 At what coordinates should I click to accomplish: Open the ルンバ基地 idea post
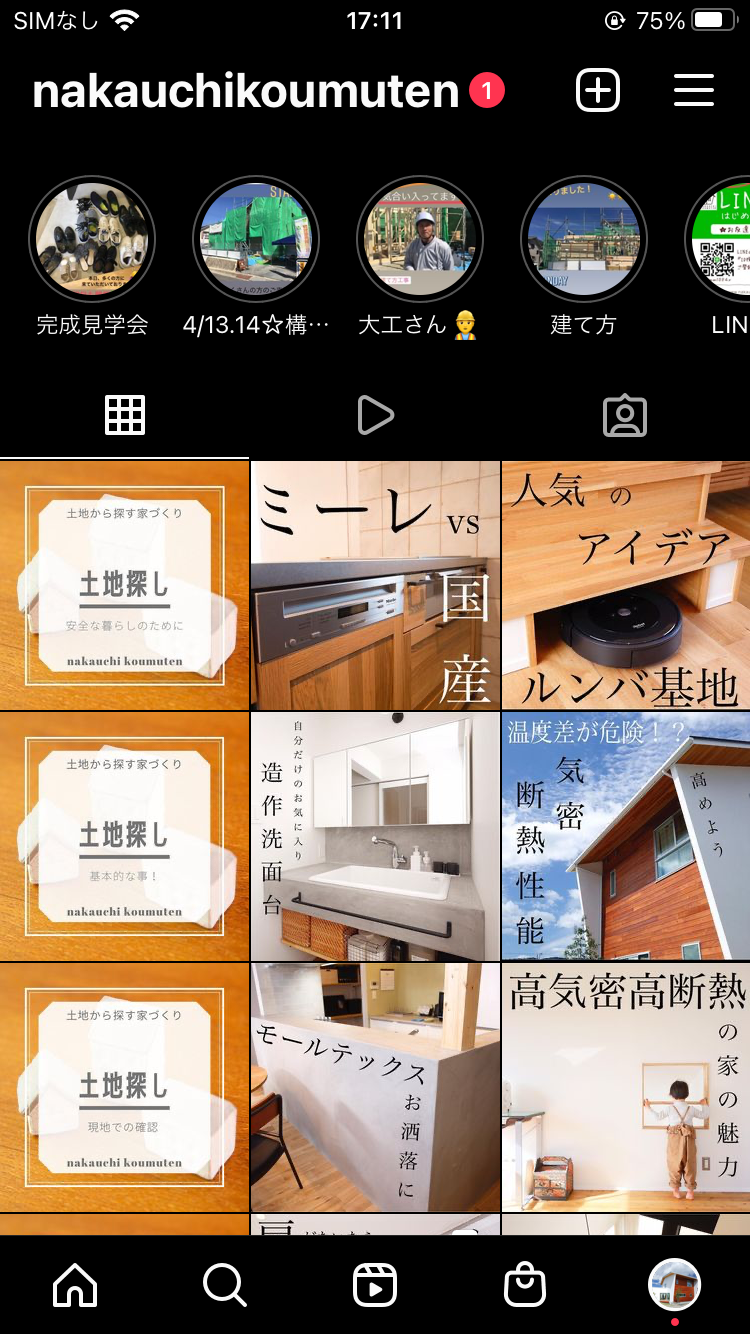click(626, 585)
